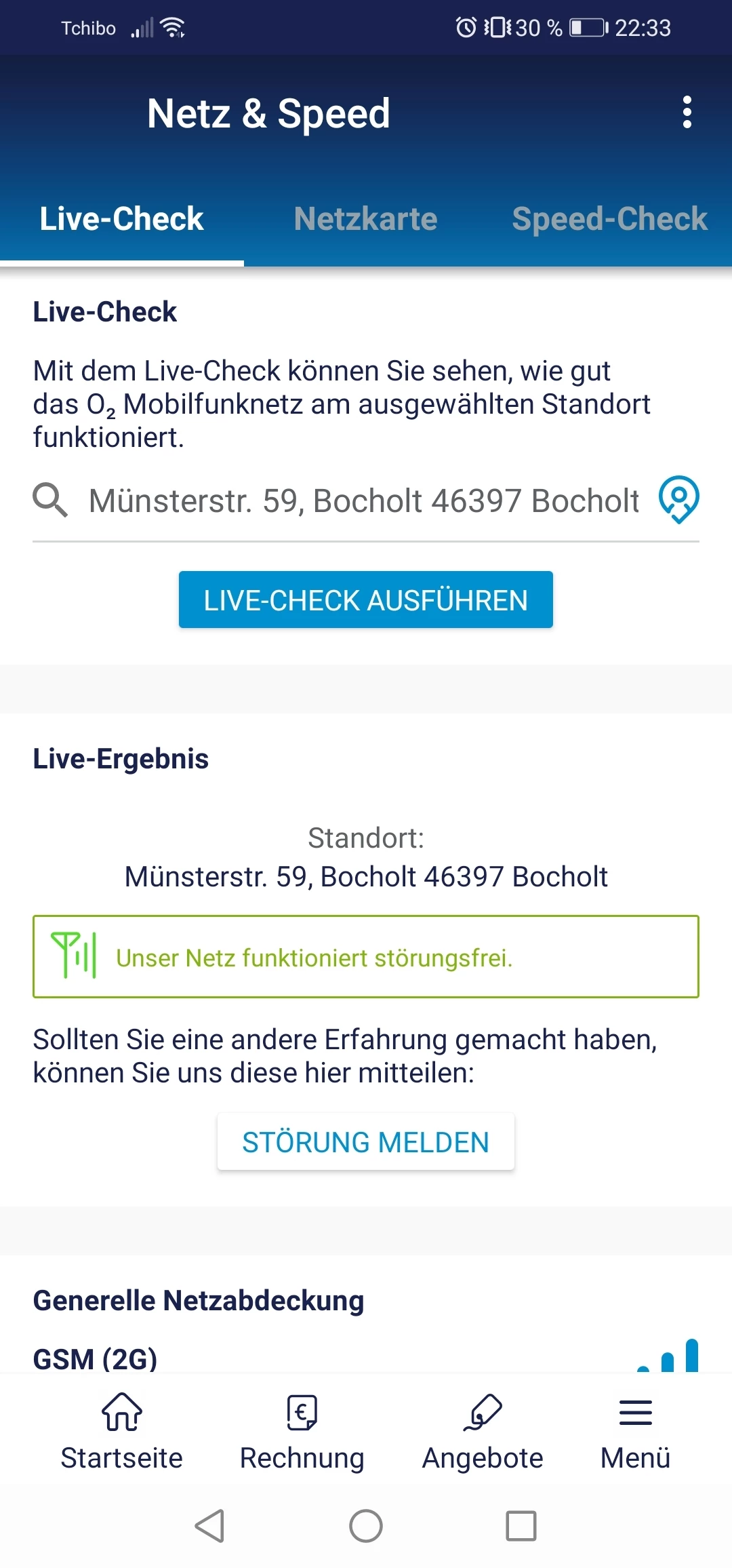
Task: Tap the system home button
Action: [x=366, y=1526]
